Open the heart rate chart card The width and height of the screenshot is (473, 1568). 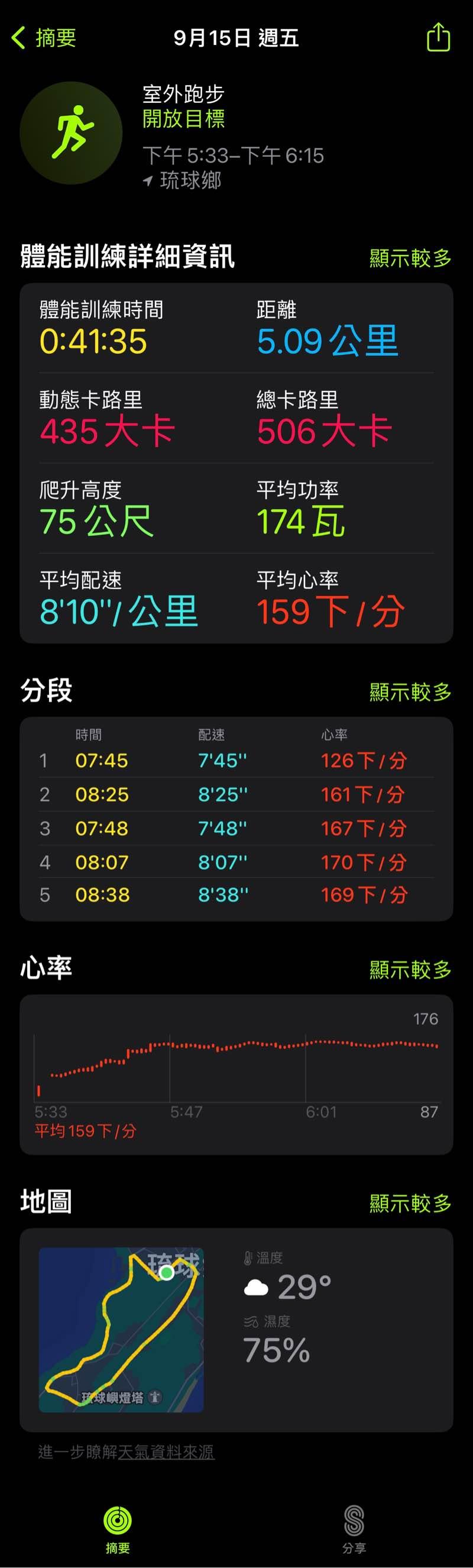tap(236, 1074)
